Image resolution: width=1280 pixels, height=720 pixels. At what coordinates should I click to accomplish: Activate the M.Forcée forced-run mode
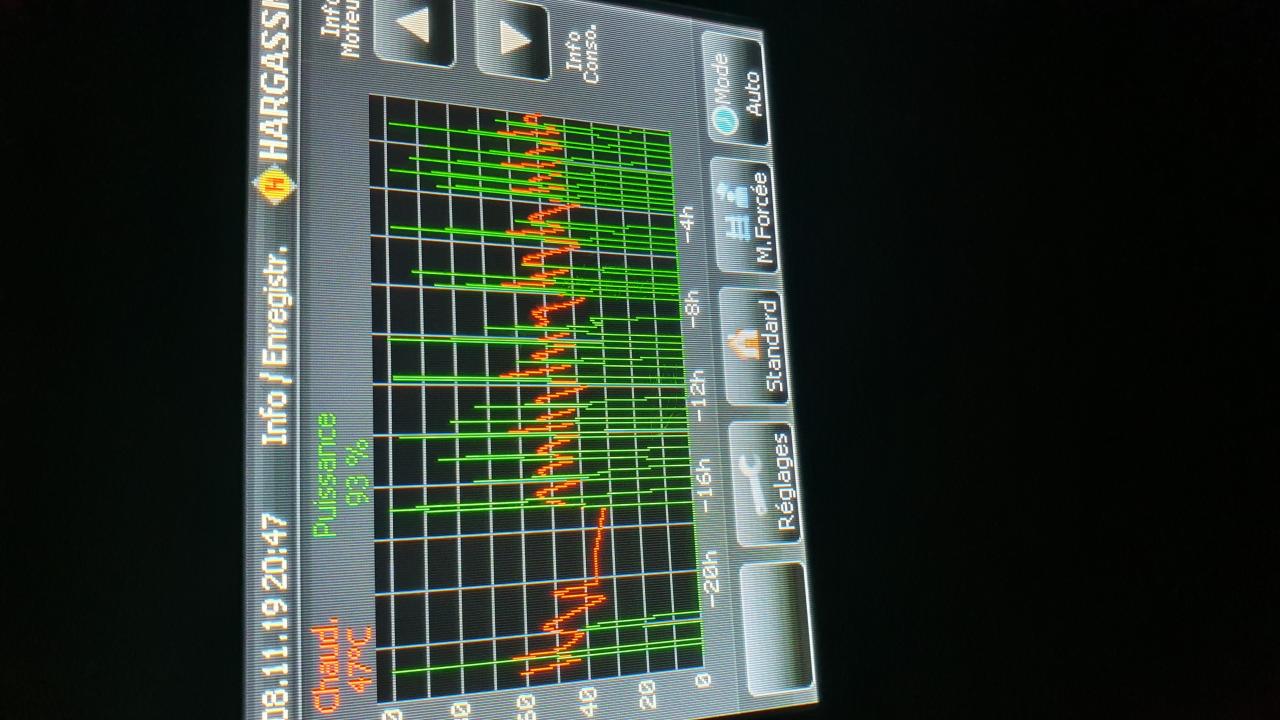point(747,216)
